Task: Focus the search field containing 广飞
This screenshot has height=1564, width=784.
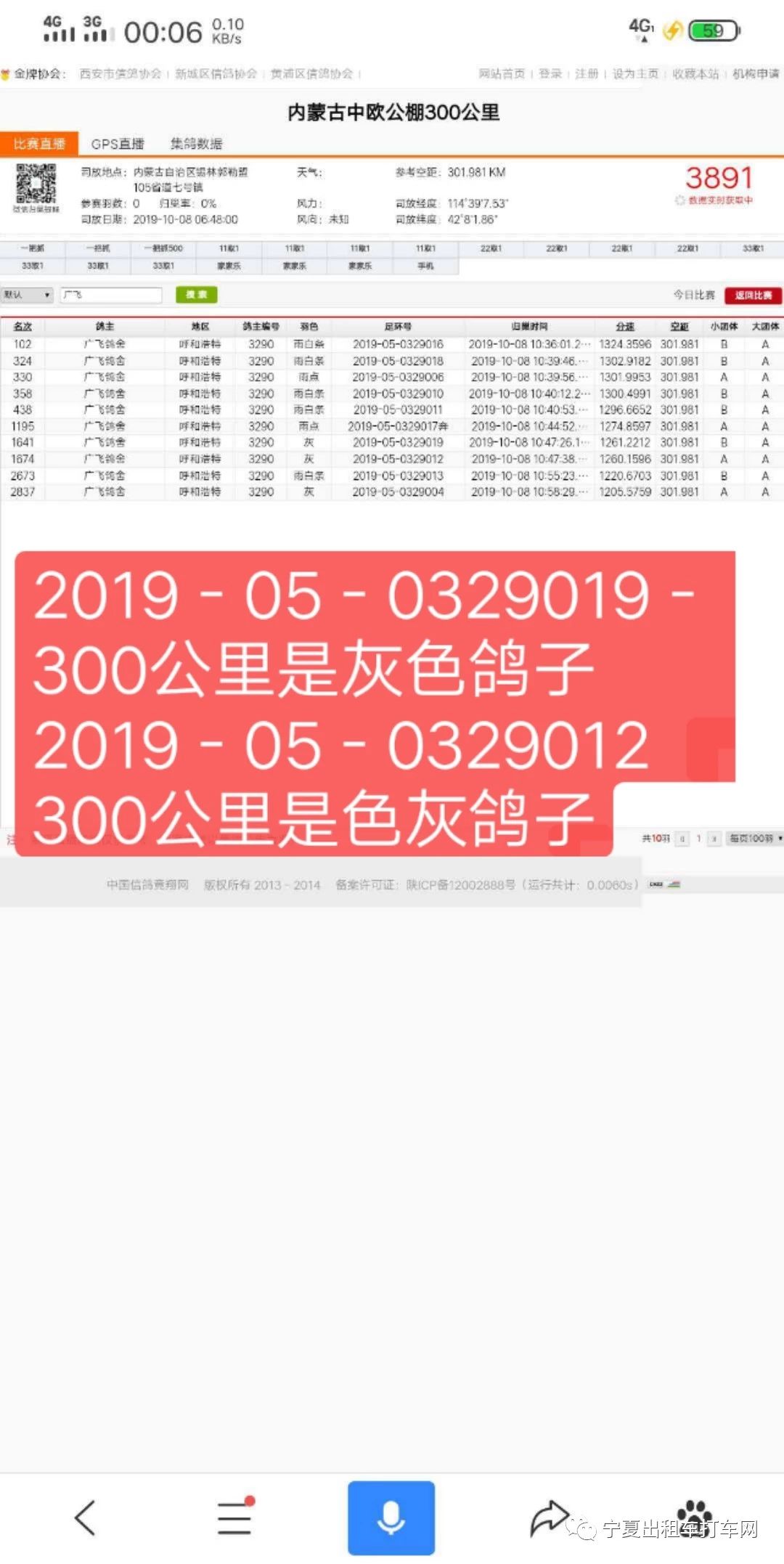Action: pos(111,295)
